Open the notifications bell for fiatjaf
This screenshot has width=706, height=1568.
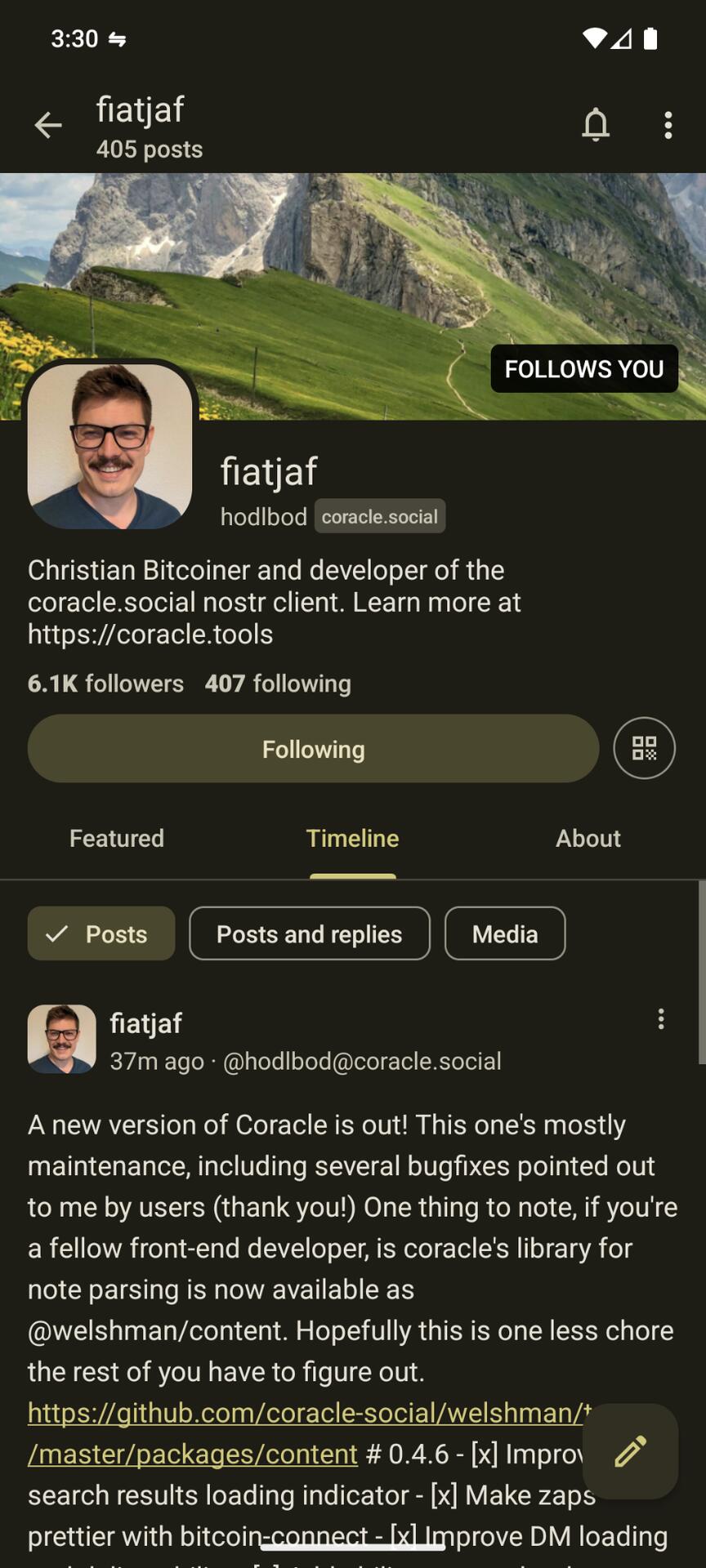pyautogui.click(x=596, y=125)
